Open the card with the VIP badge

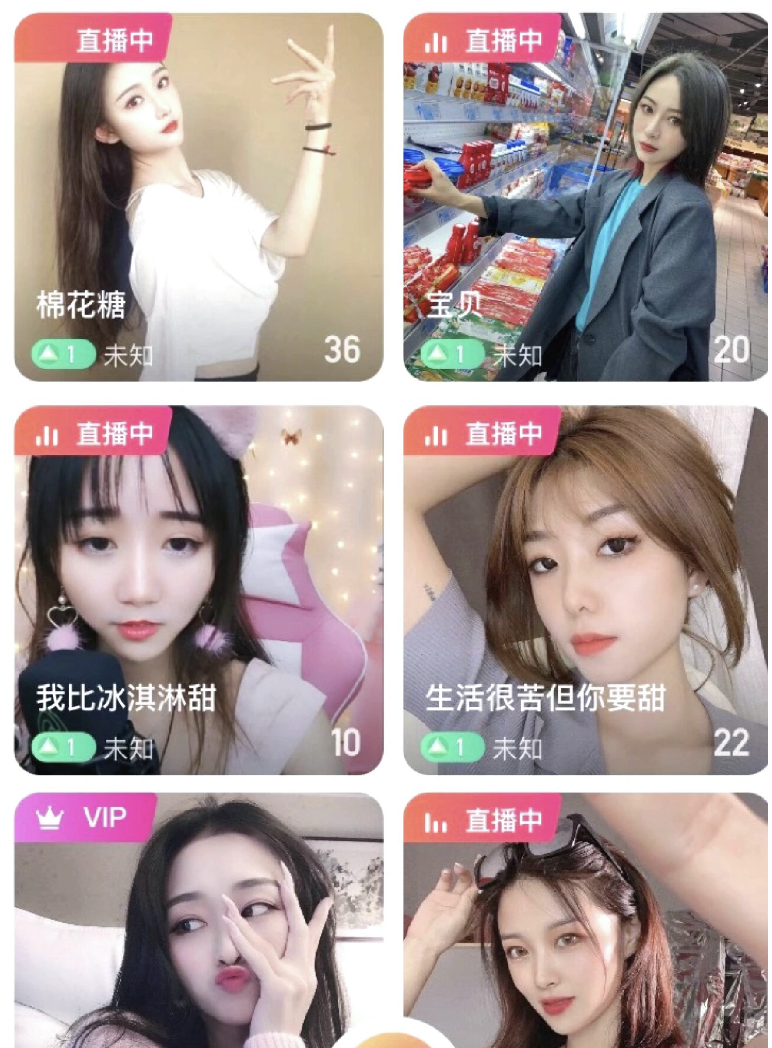click(x=198, y=920)
